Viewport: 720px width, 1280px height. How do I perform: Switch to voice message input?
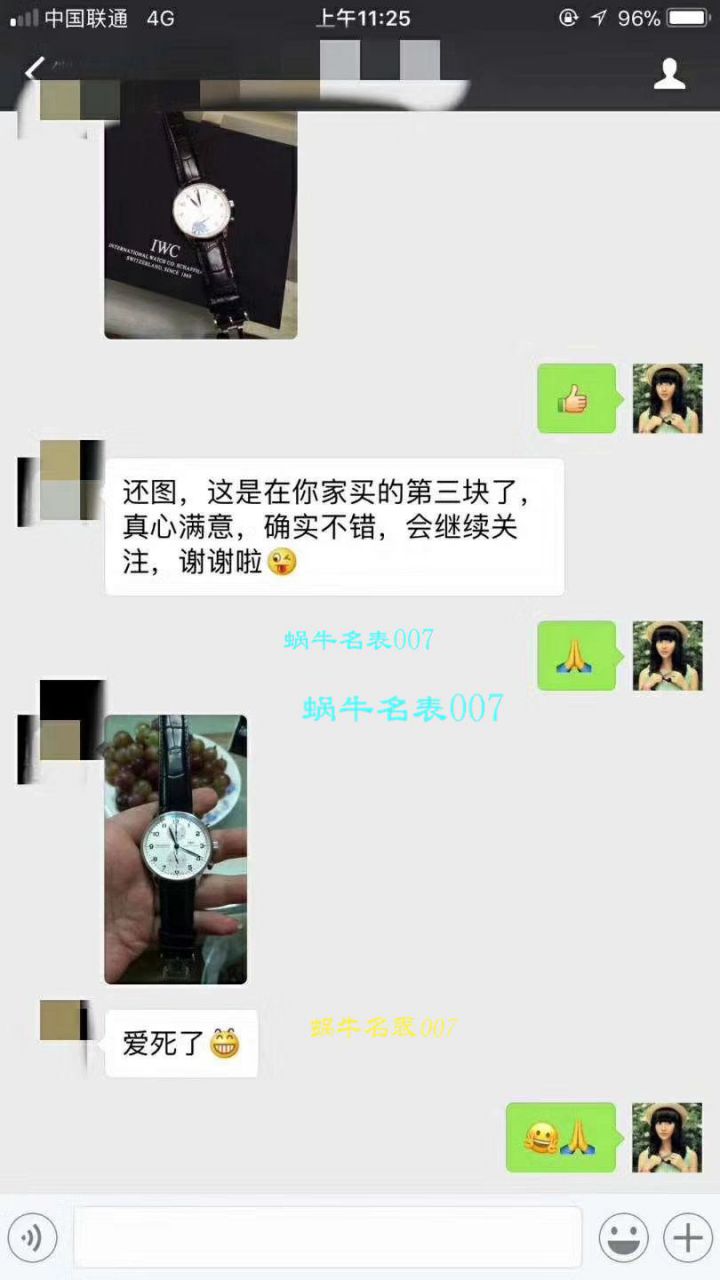coord(32,1239)
